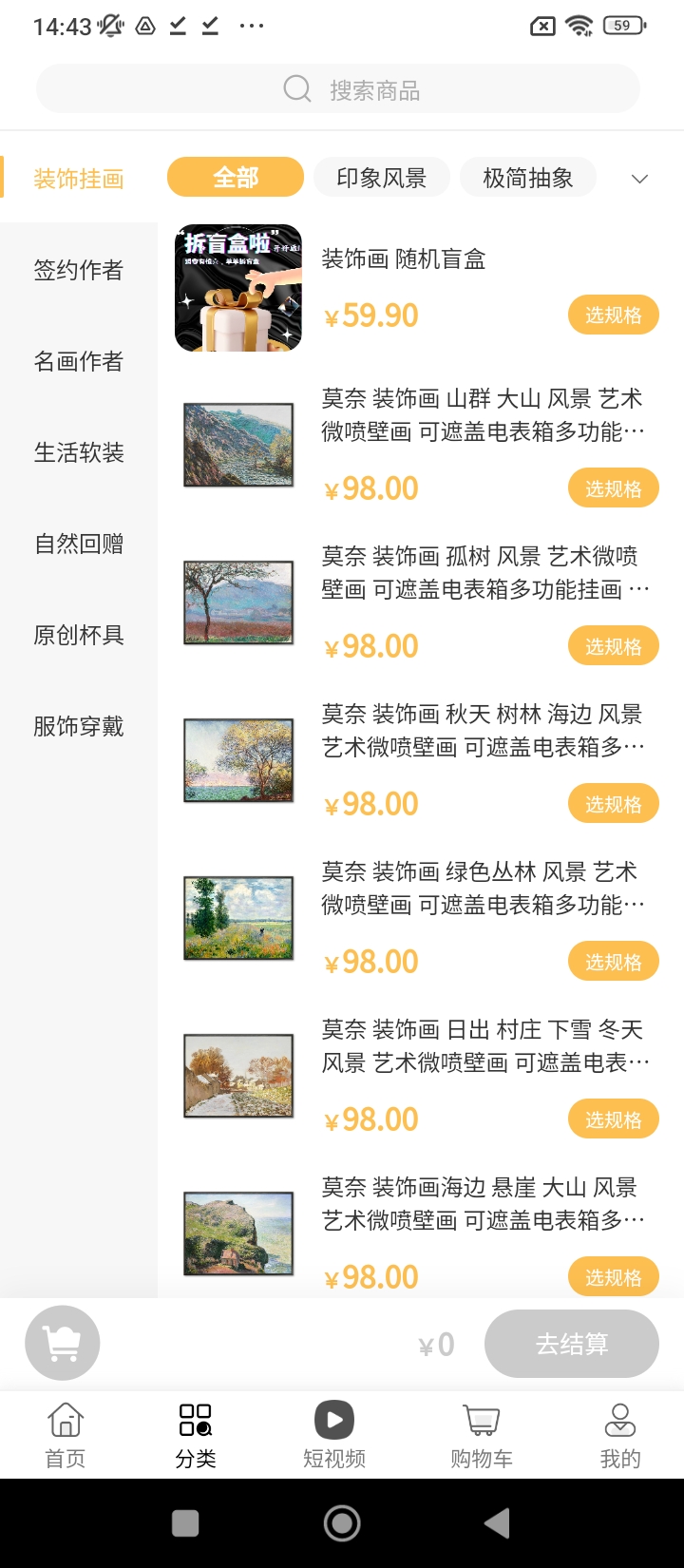Select the 极简抽象 filter chip
Image resolution: width=684 pixels, height=1568 pixels.
point(527,178)
